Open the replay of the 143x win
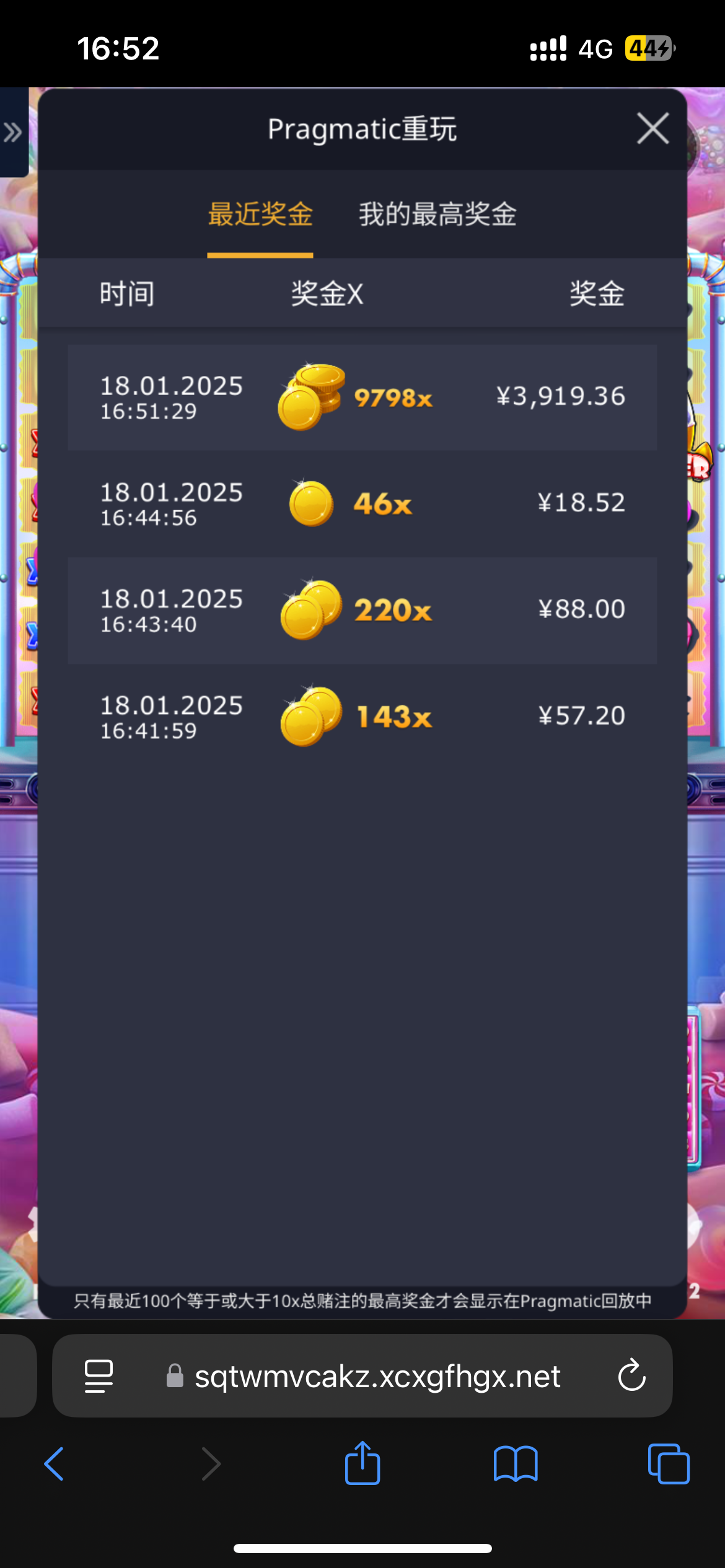Image resolution: width=725 pixels, height=1568 pixels. click(362, 716)
